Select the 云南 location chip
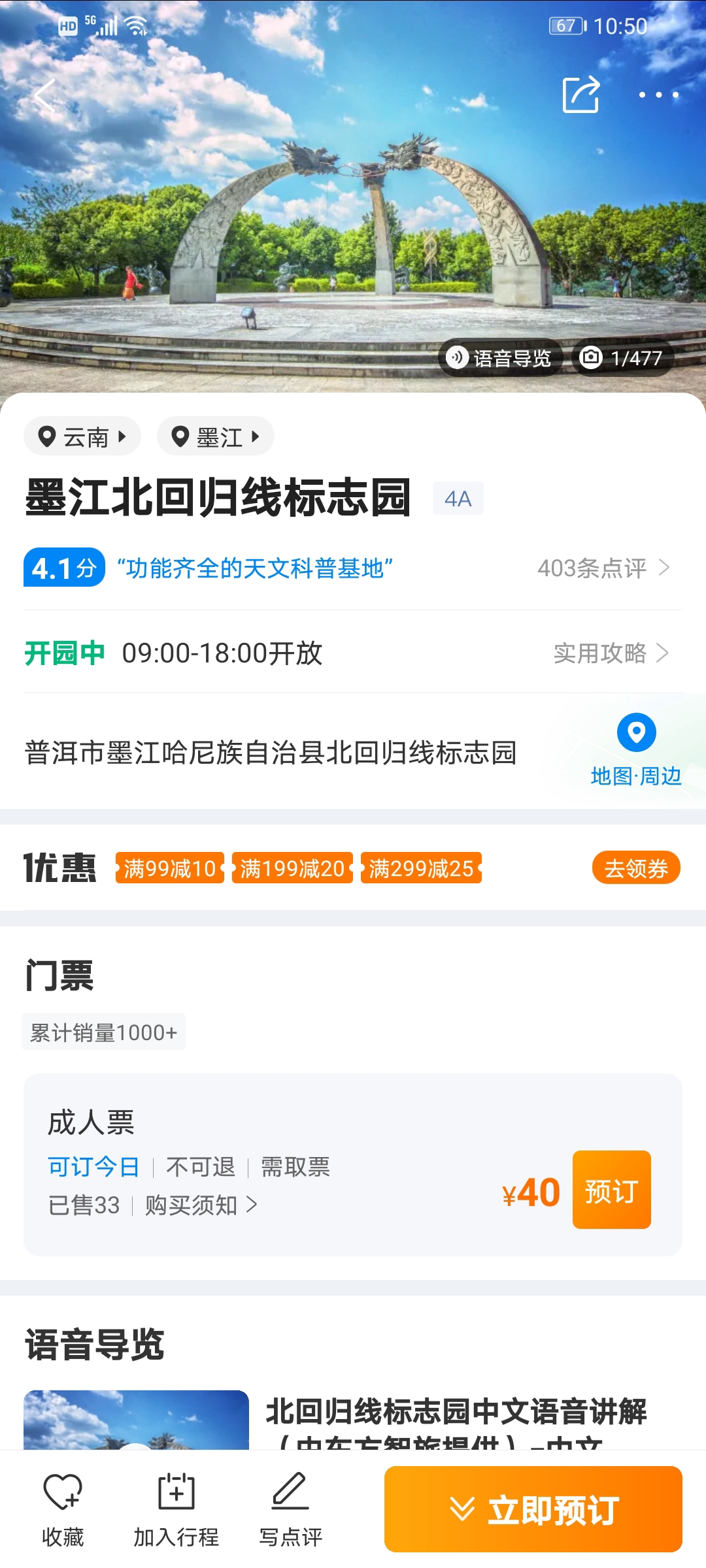706x1568 pixels. (x=82, y=436)
